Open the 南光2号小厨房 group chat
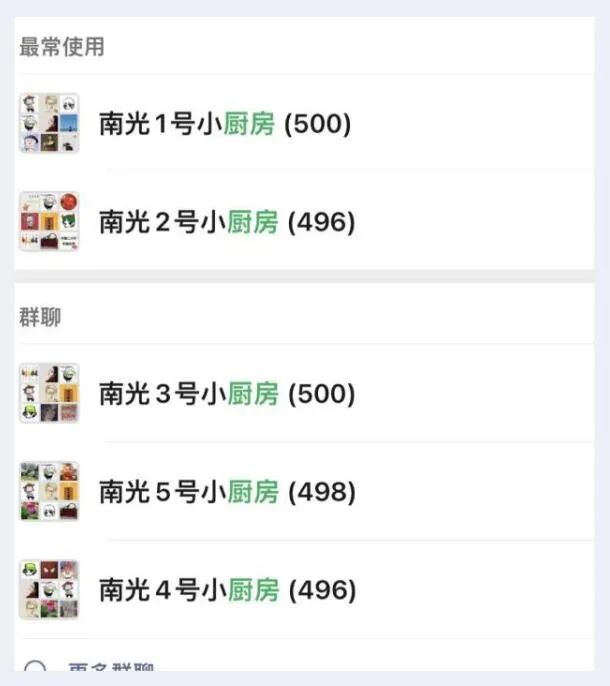 pos(227,221)
